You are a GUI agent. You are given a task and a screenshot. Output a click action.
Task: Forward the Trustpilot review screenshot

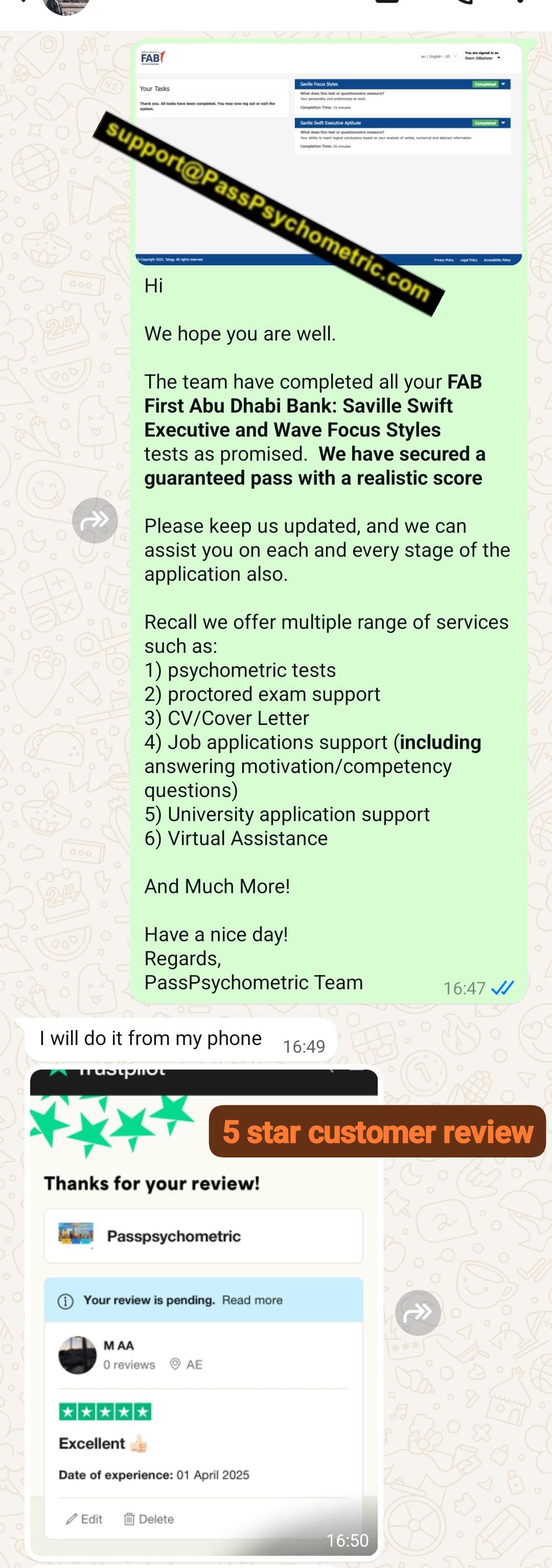tap(418, 1312)
